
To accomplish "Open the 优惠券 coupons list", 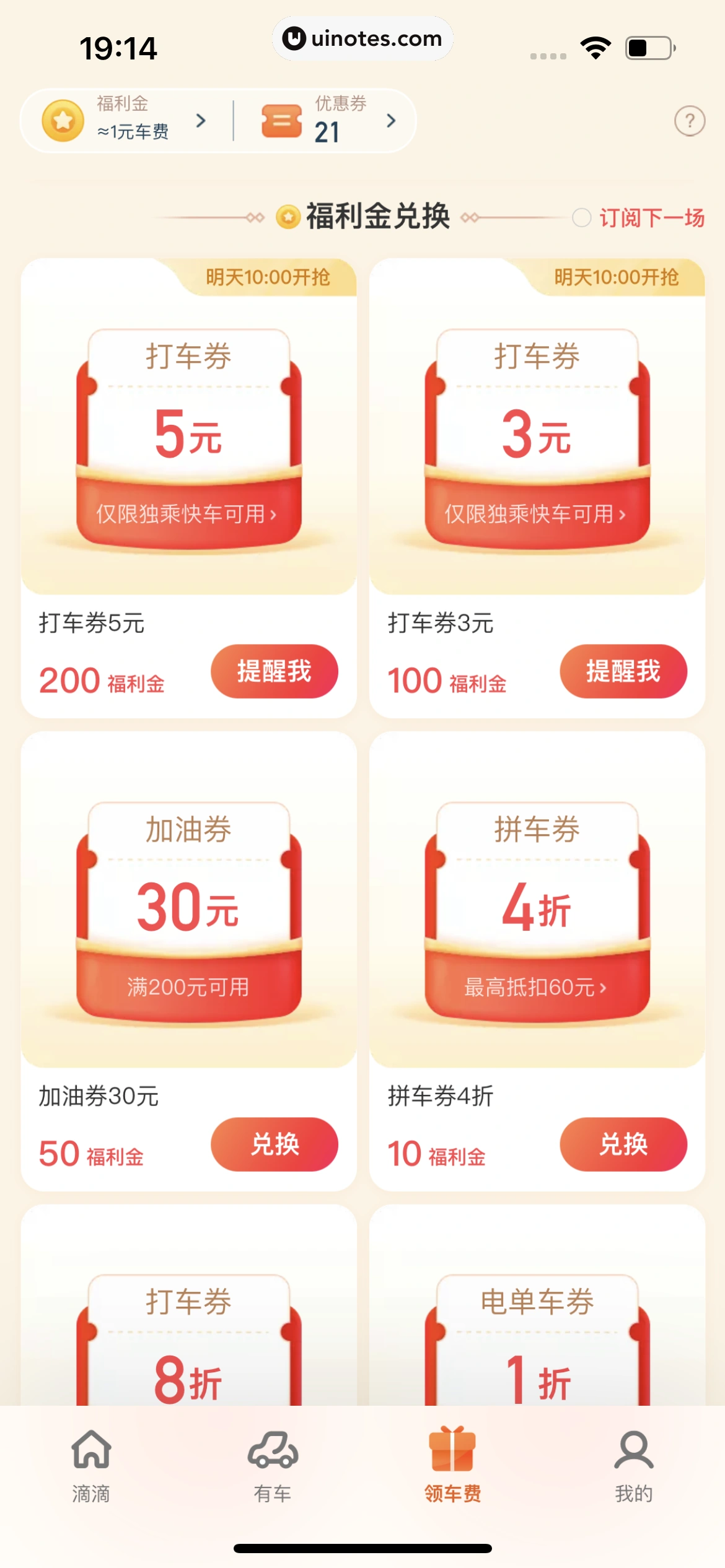I will coord(328,120).
